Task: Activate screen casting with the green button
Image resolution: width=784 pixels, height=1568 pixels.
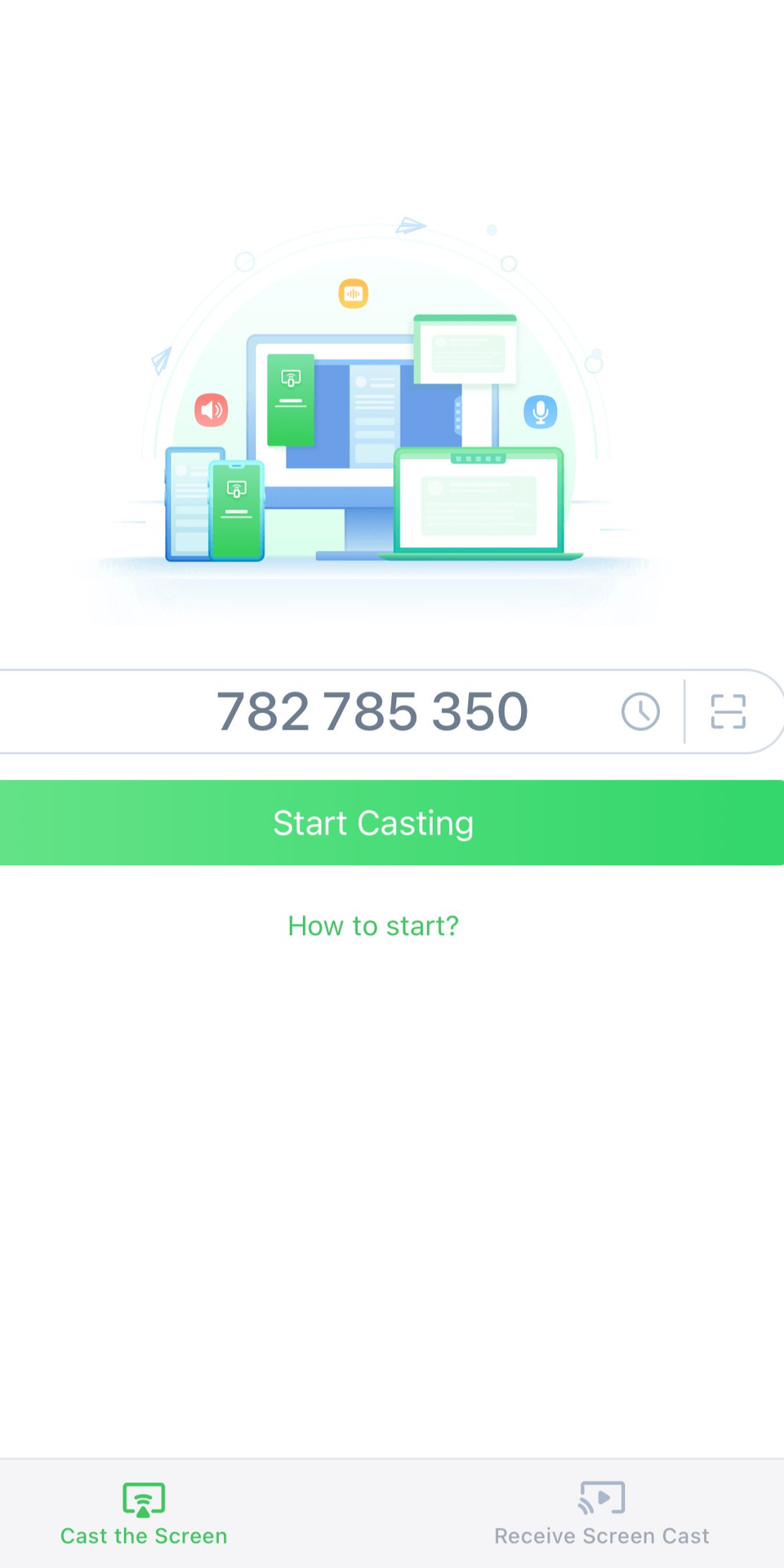Action: coord(372,822)
